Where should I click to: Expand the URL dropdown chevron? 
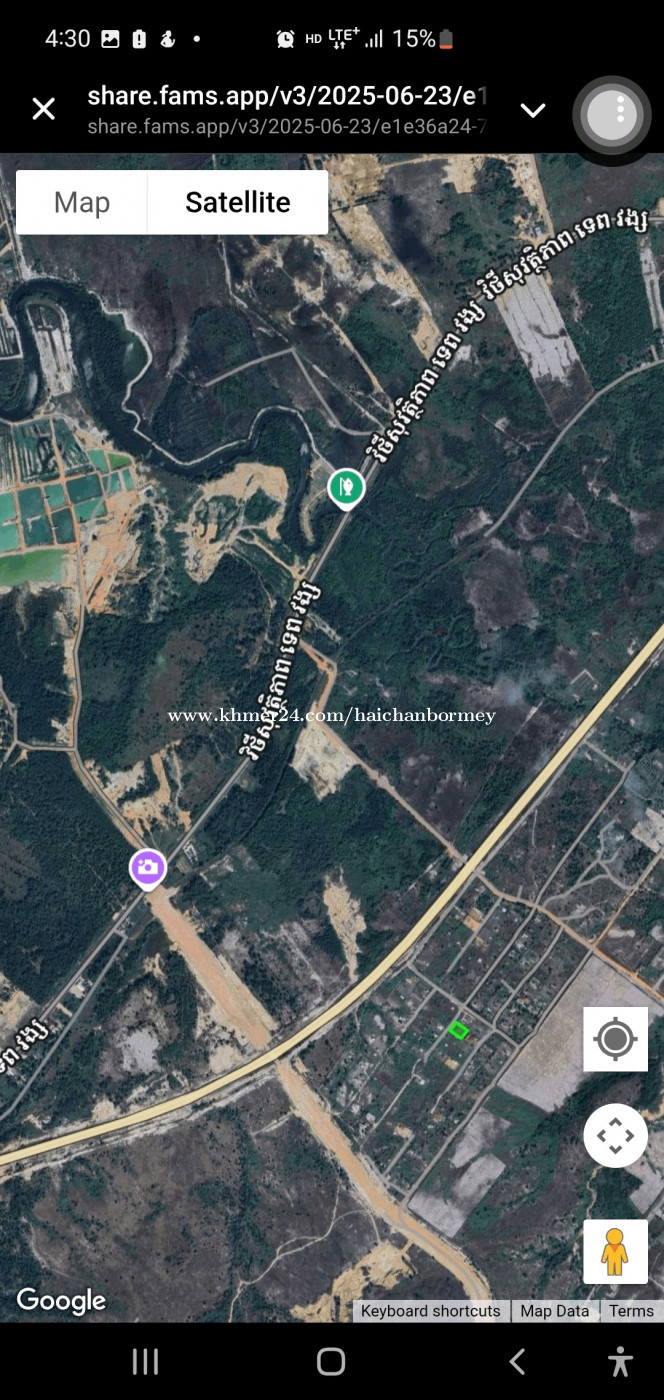[x=533, y=110]
